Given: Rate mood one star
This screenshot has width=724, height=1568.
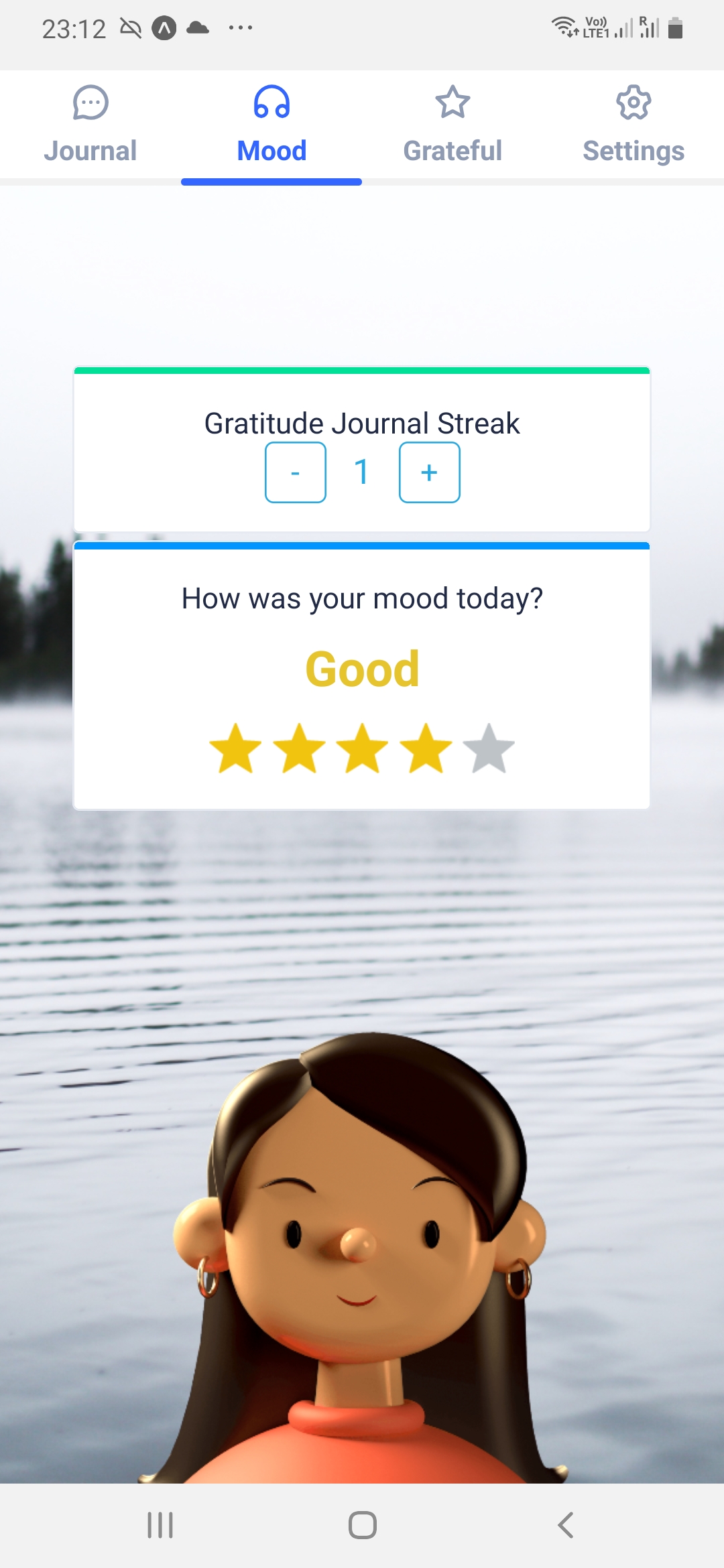Looking at the screenshot, I should (x=235, y=749).
